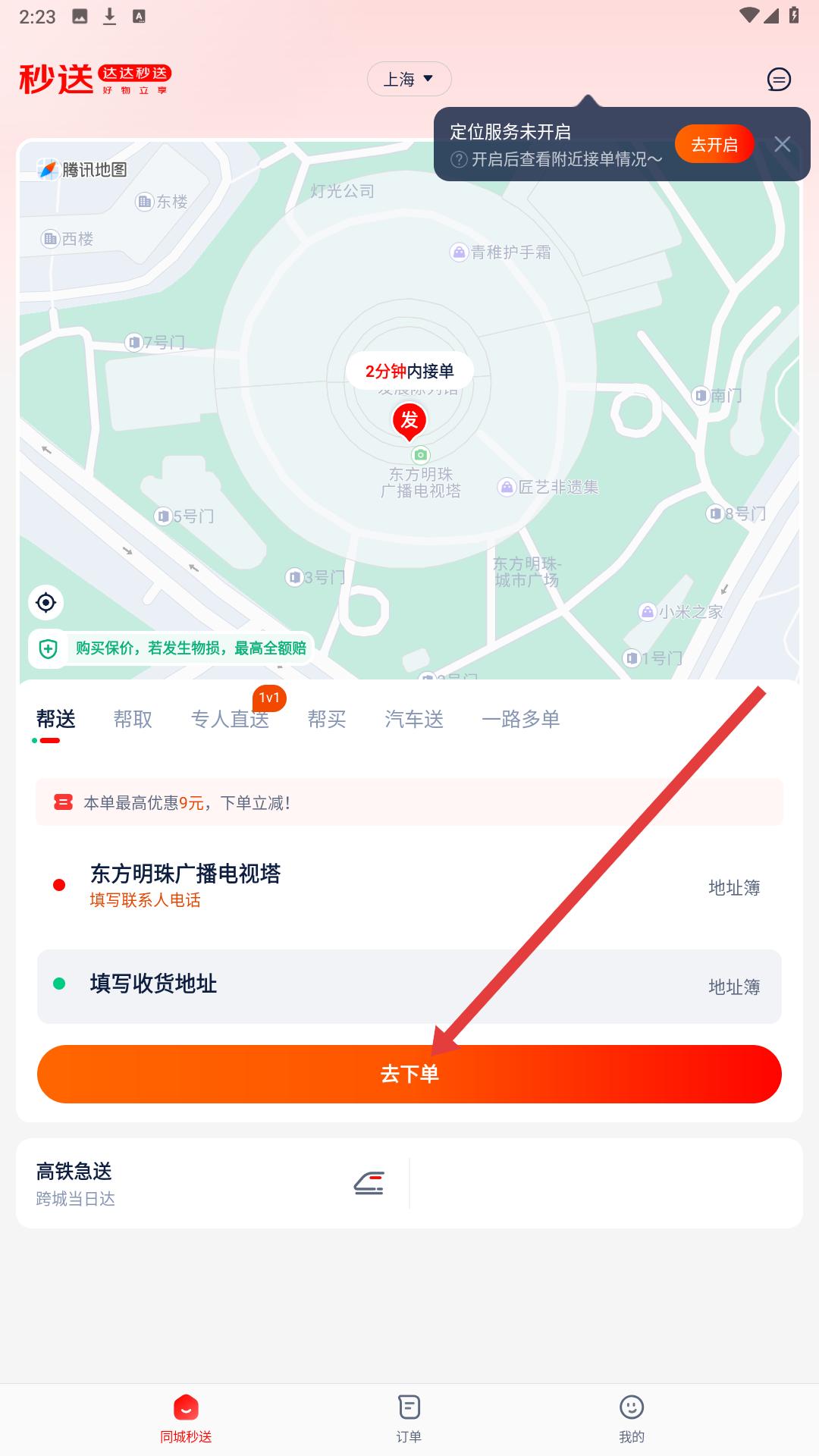Select the 帮买 tab
Image resolution: width=819 pixels, height=1456 pixels.
coord(327,719)
